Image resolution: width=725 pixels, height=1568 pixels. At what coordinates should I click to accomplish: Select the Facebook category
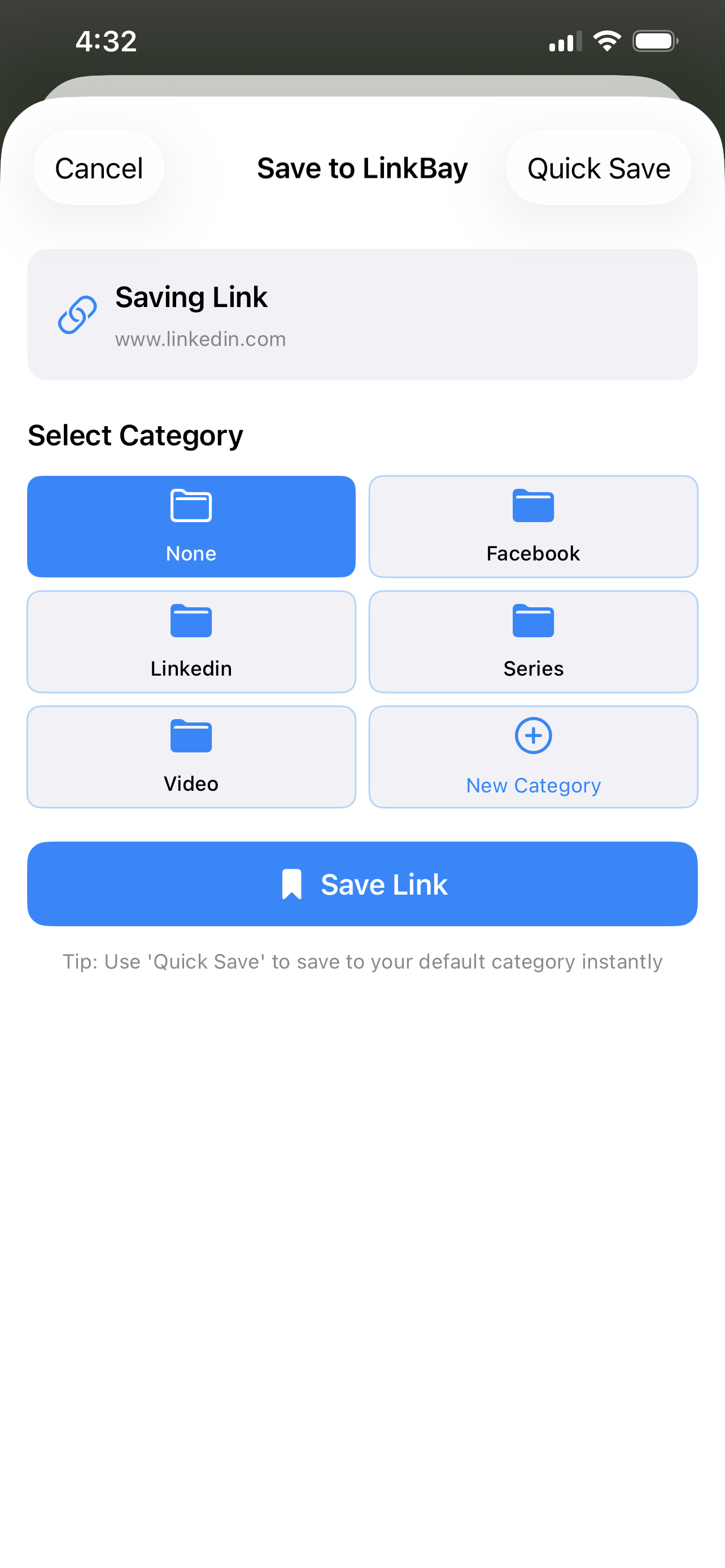point(532,526)
